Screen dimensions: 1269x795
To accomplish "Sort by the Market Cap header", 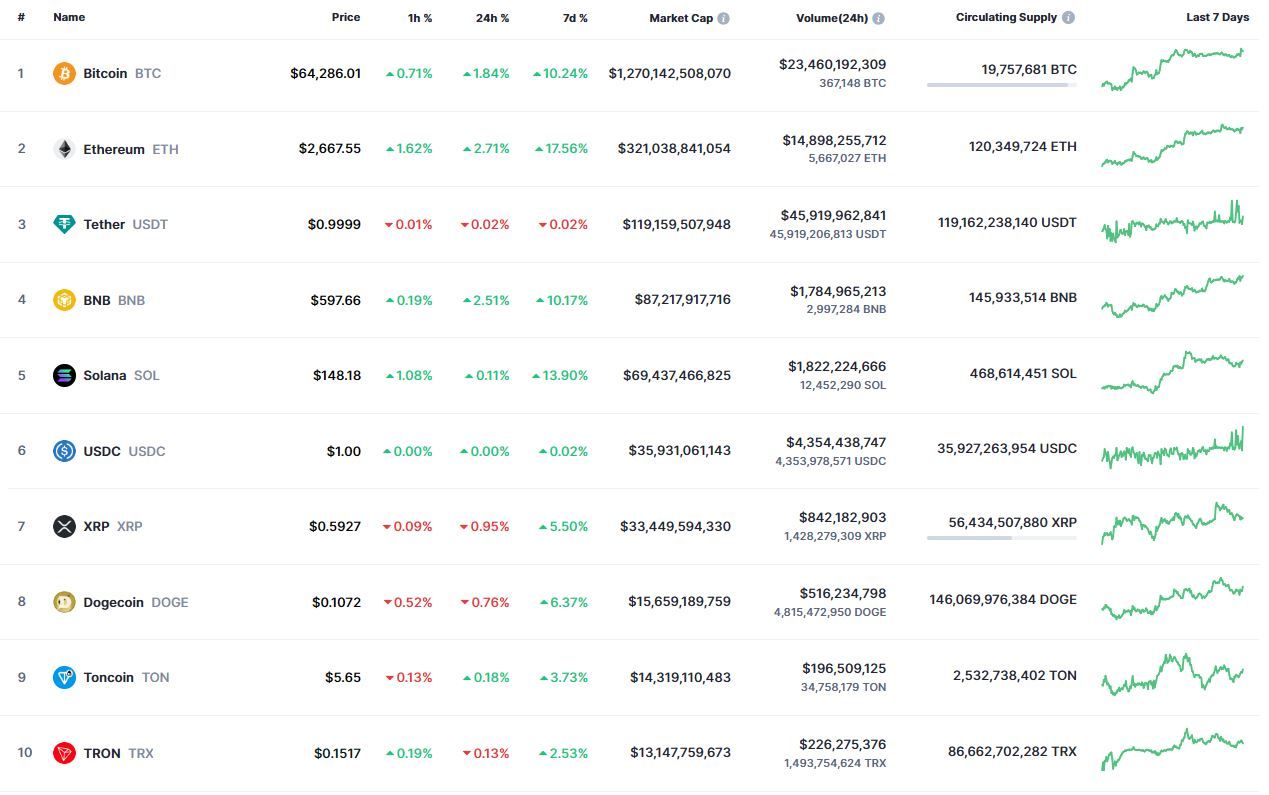I will point(680,18).
